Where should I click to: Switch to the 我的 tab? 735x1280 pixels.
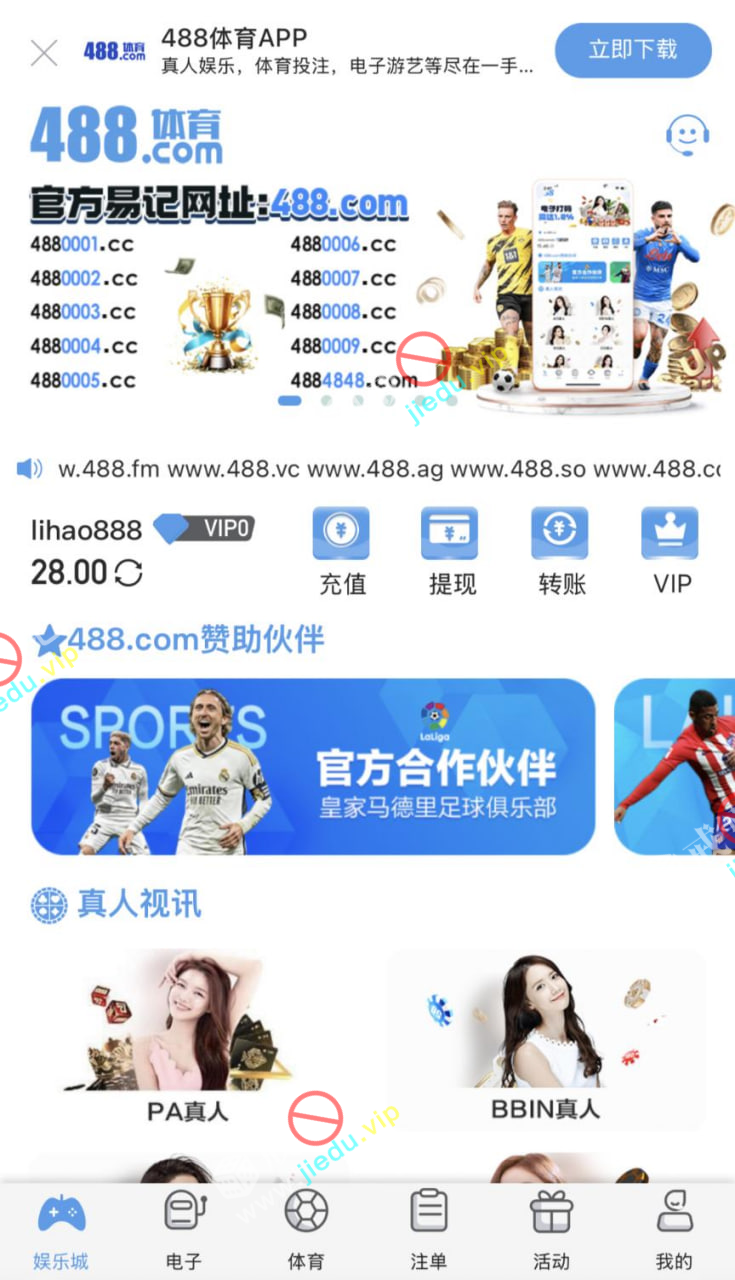[673, 1231]
